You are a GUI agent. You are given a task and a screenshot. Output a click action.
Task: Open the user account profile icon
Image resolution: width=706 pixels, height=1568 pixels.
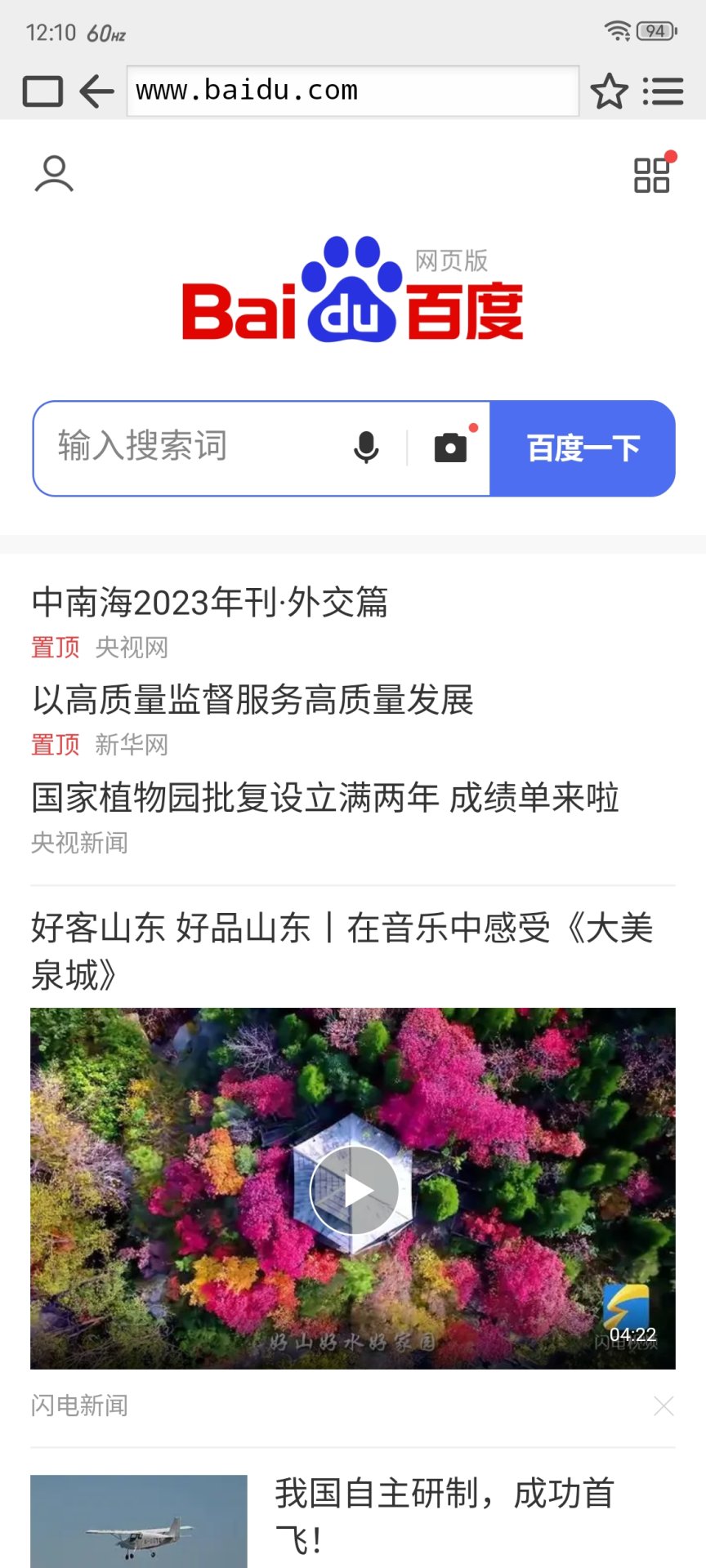[x=54, y=174]
